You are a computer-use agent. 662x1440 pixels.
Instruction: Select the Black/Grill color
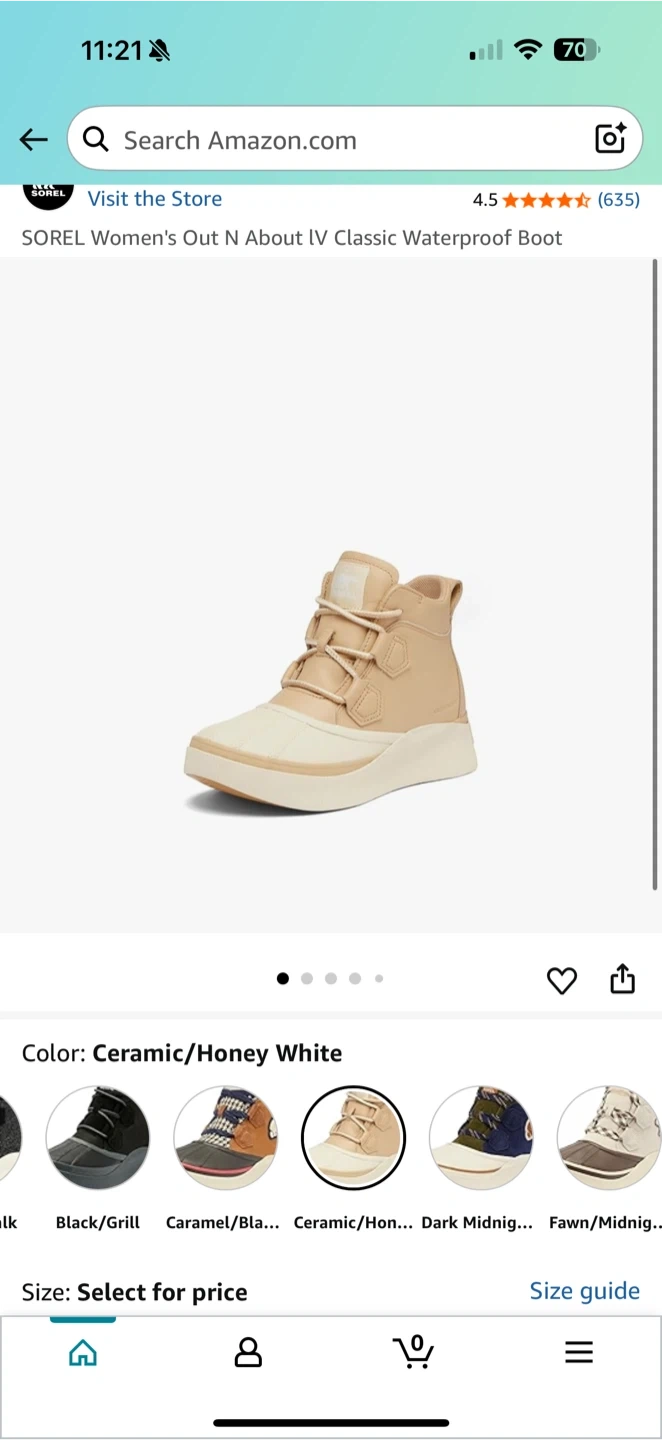98,1138
